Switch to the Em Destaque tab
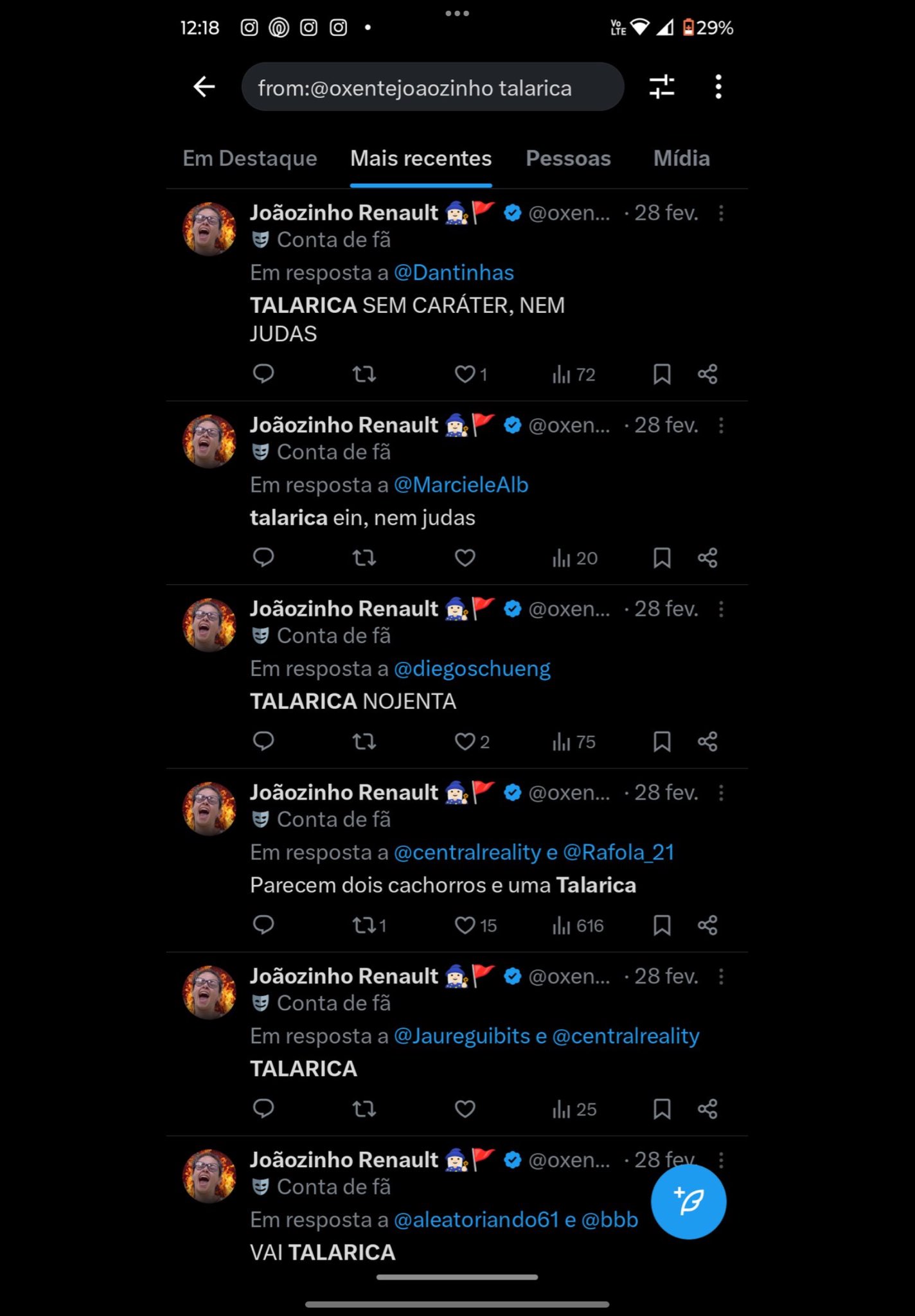Viewport: 915px width, 1316px height. click(x=250, y=159)
